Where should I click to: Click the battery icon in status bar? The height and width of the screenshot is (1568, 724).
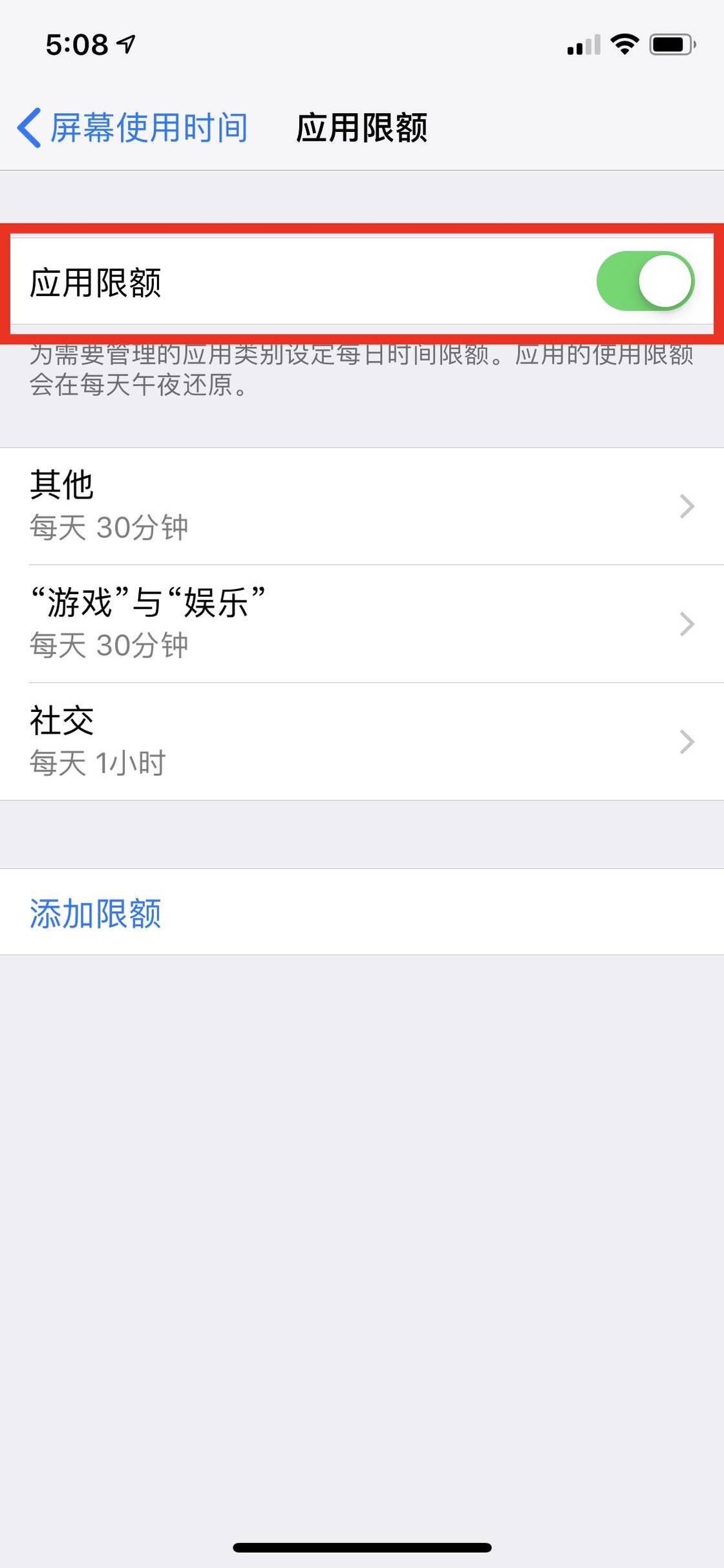click(x=670, y=43)
